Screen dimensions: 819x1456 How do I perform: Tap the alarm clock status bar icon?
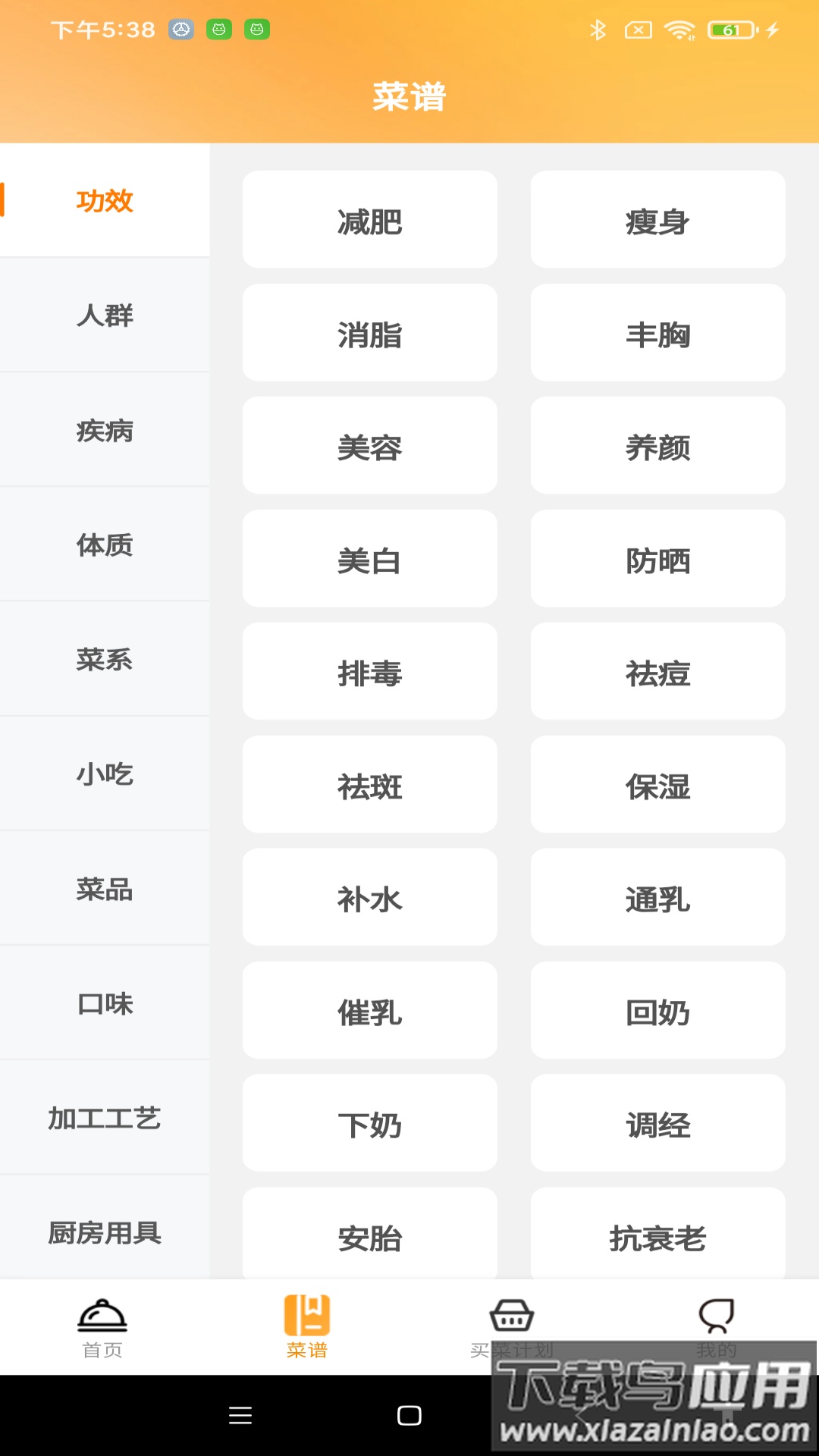(x=181, y=29)
